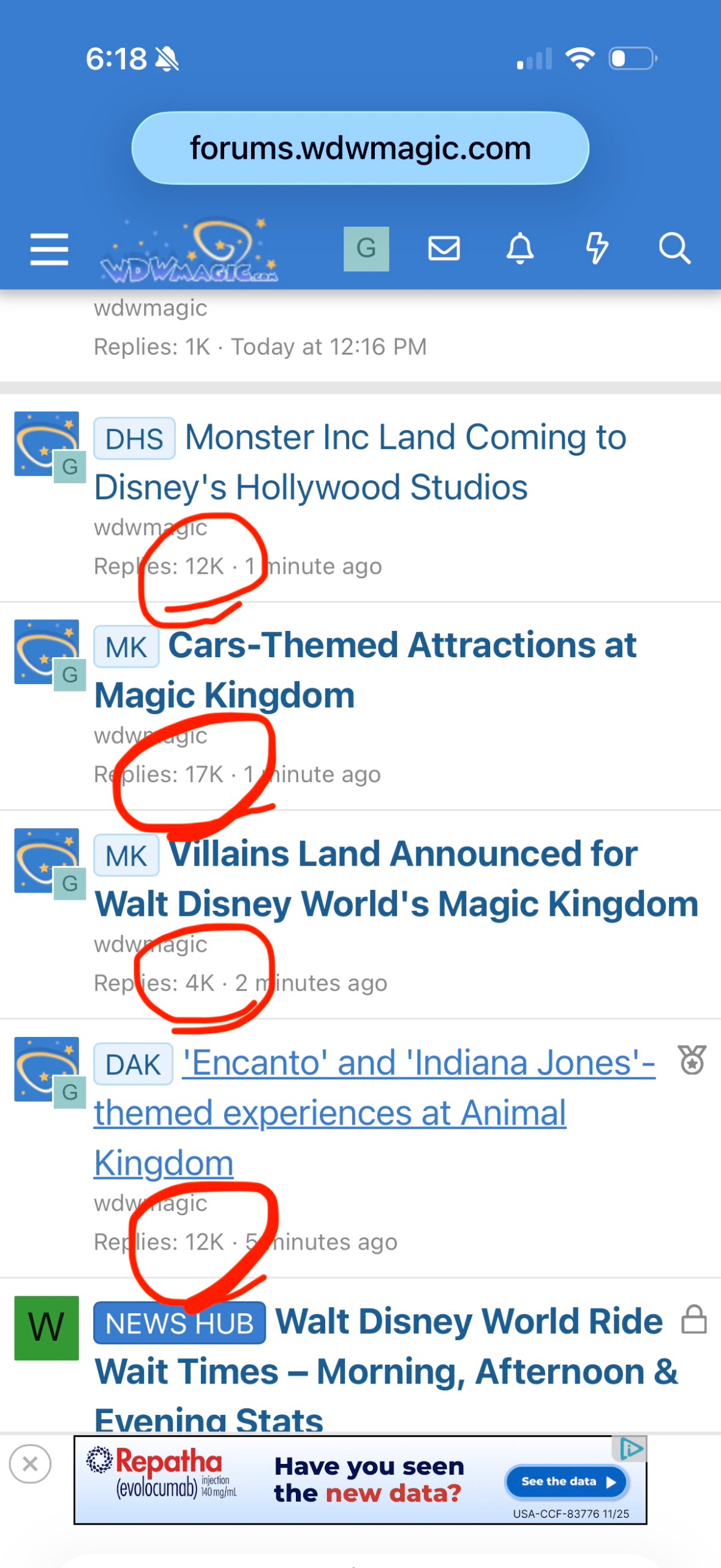This screenshot has height=1568, width=721.
Task: Open the notifications bell
Action: pos(520,249)
